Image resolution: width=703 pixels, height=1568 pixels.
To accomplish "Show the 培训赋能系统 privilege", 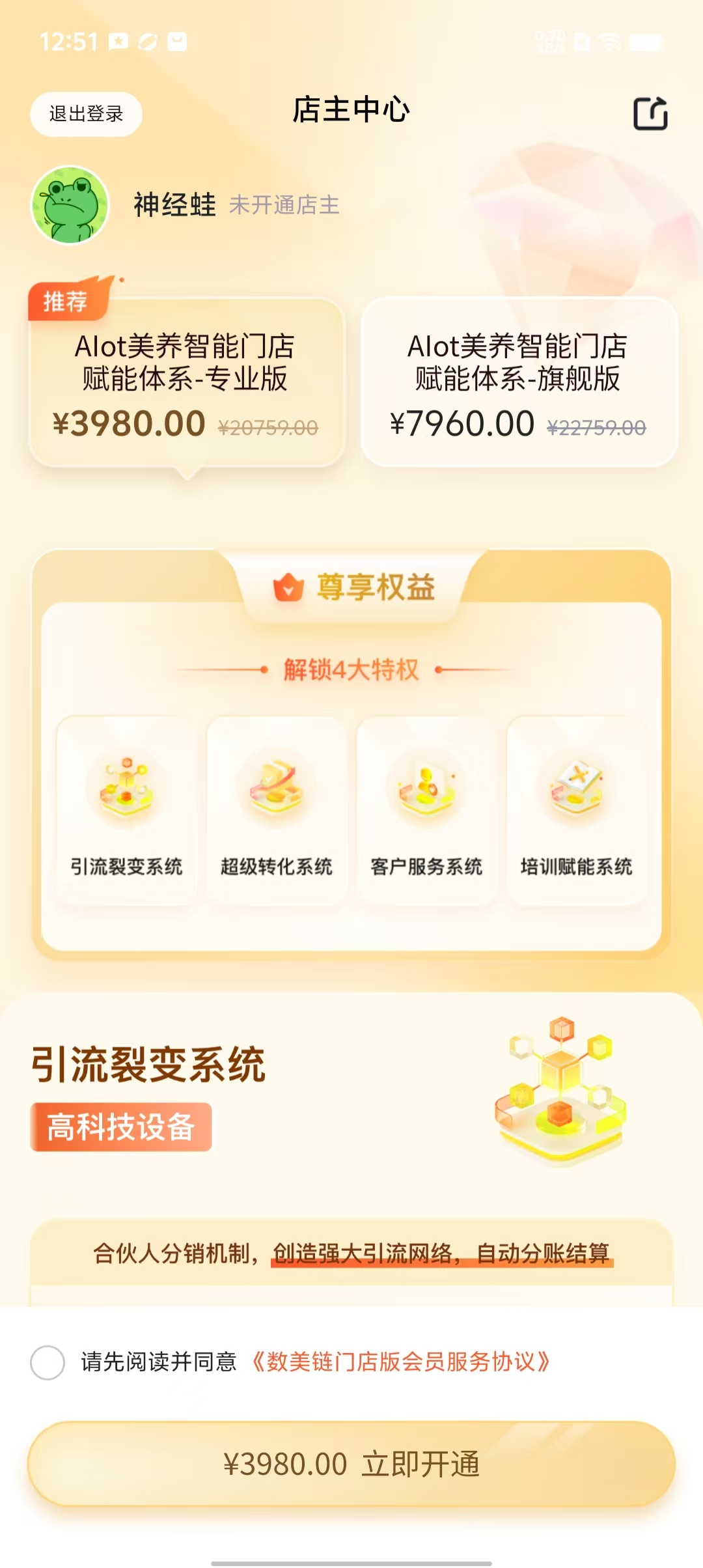I will pyautogui.click(x=577, y=811).
